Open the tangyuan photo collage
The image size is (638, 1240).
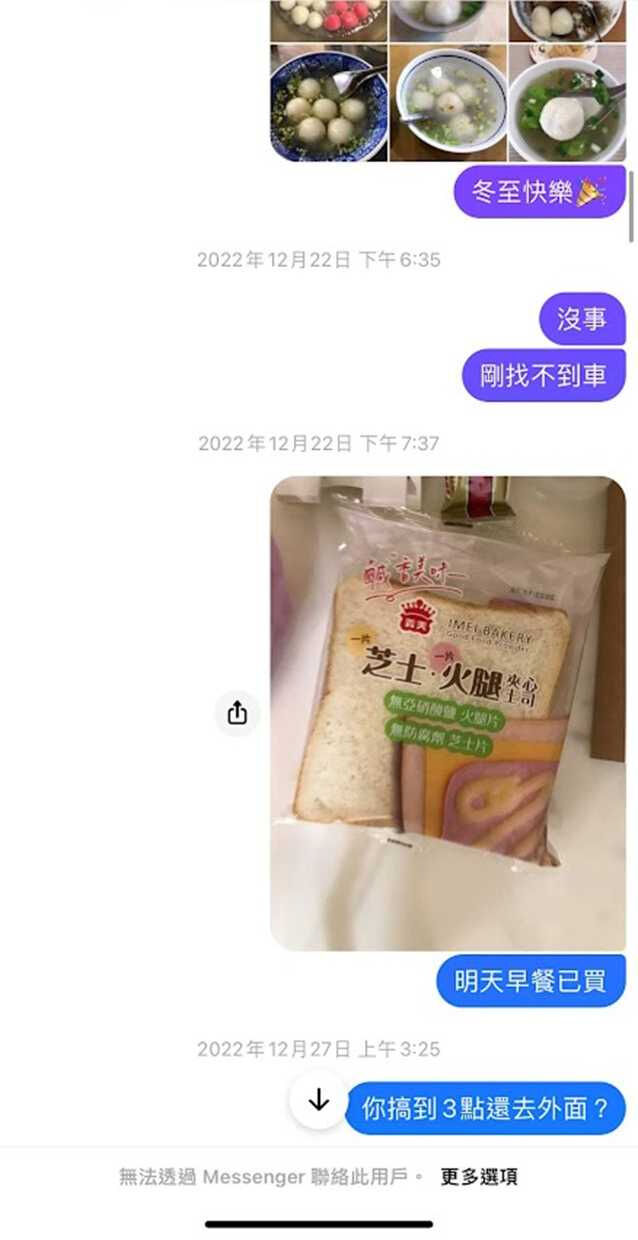pyautogui.click(x=448, y=80)
